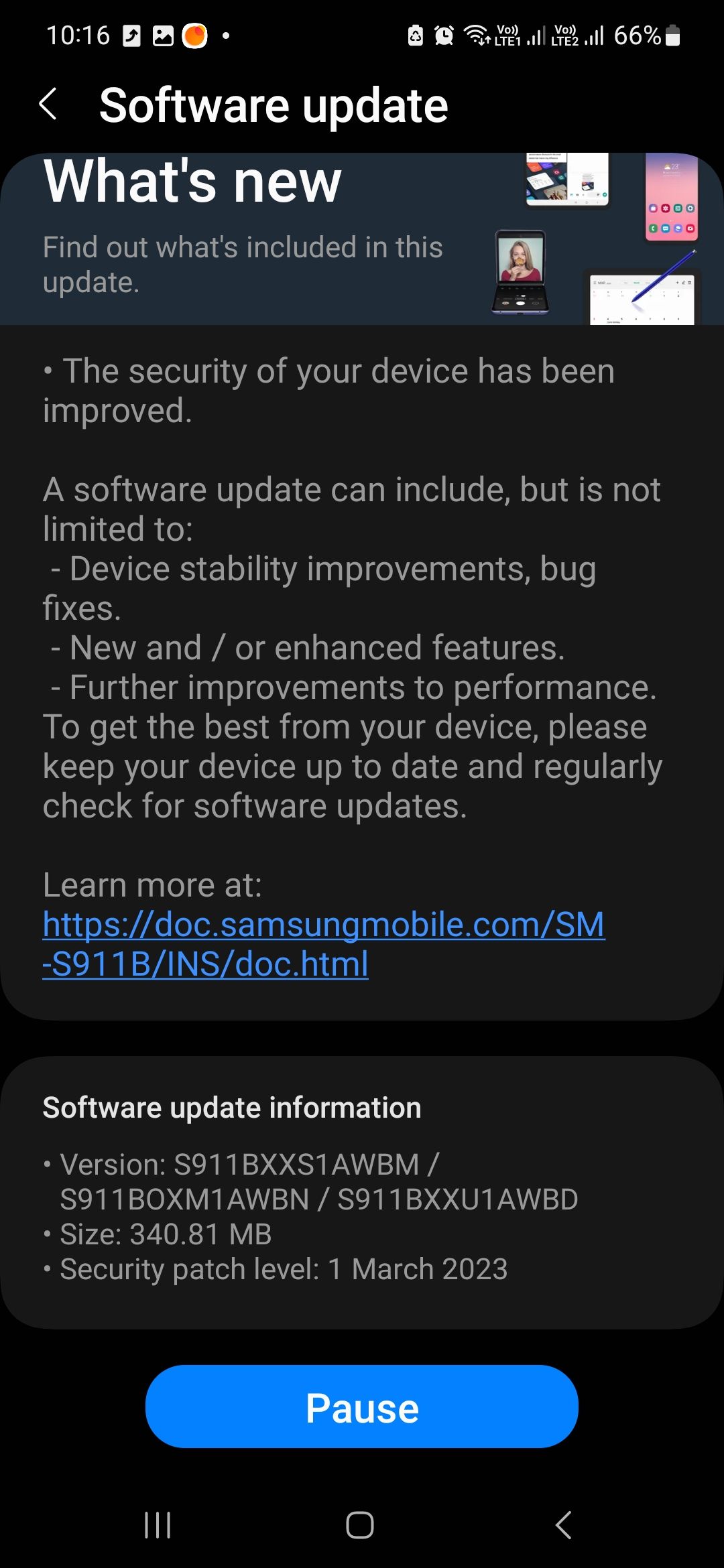Tap the LTE1 signal strength indicator

536,37
